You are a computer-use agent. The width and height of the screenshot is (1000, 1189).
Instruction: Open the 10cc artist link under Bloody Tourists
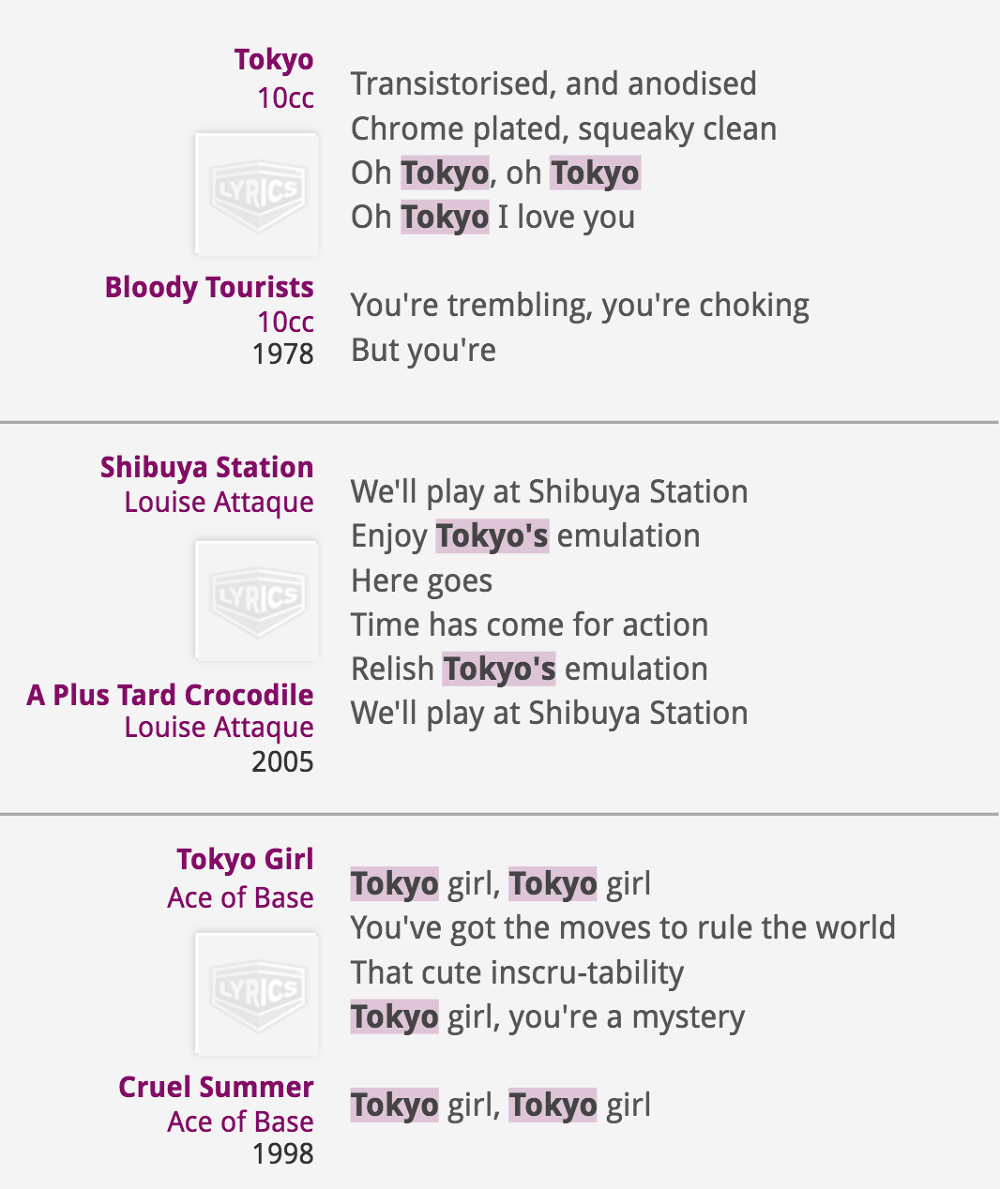[285, 322]
